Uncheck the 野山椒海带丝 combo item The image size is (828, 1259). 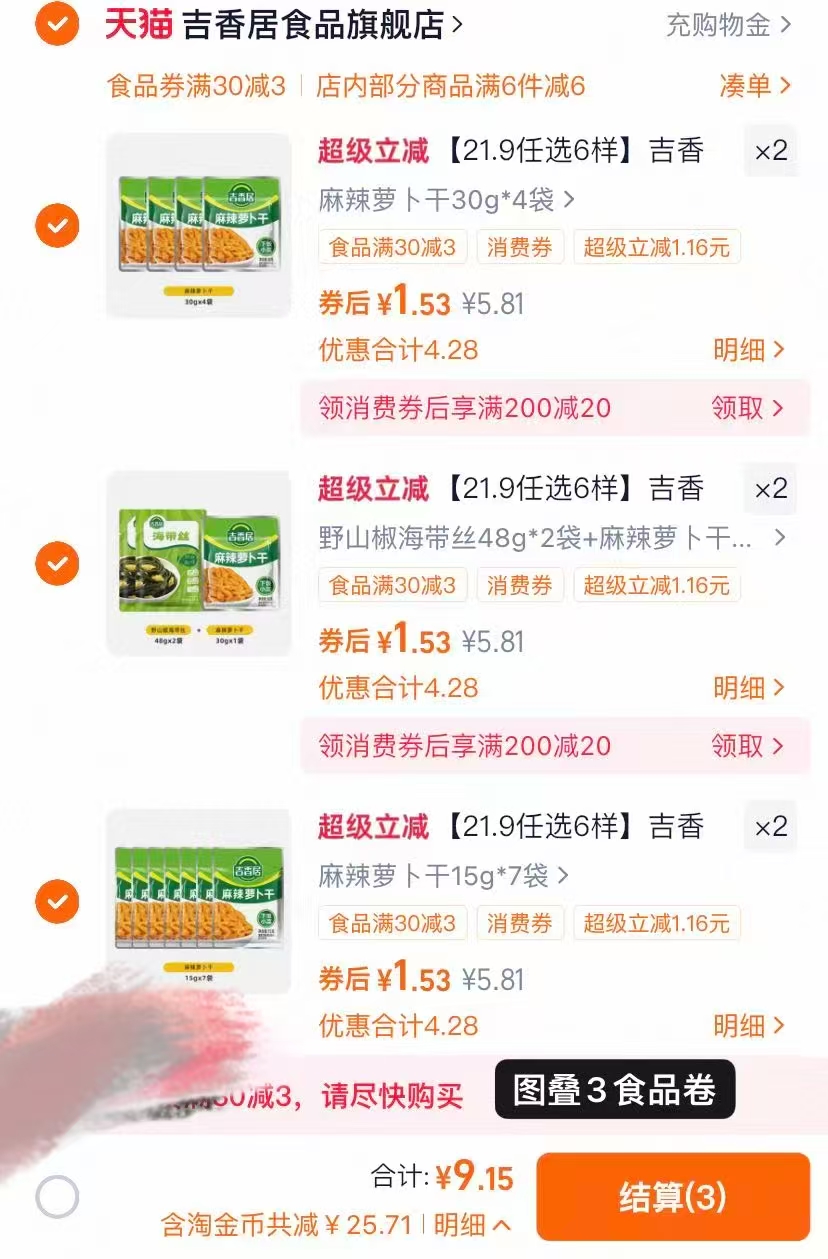click(x=56, y=563)
